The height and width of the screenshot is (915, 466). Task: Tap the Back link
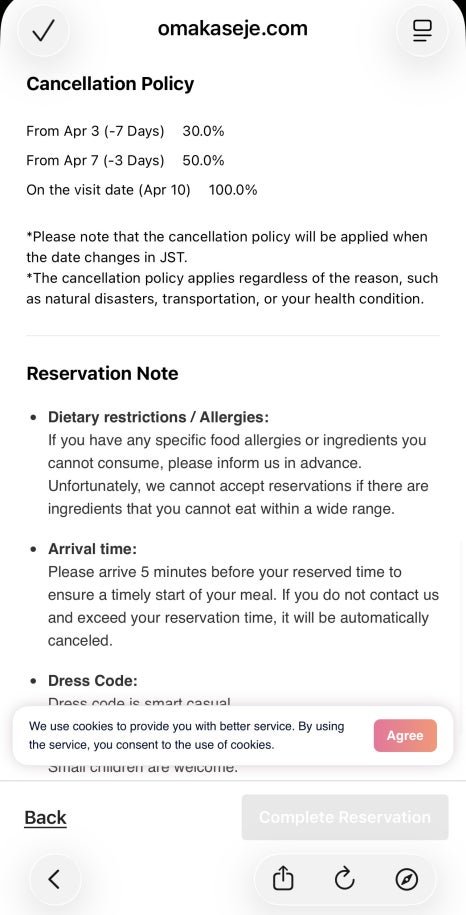click(45, 818)
